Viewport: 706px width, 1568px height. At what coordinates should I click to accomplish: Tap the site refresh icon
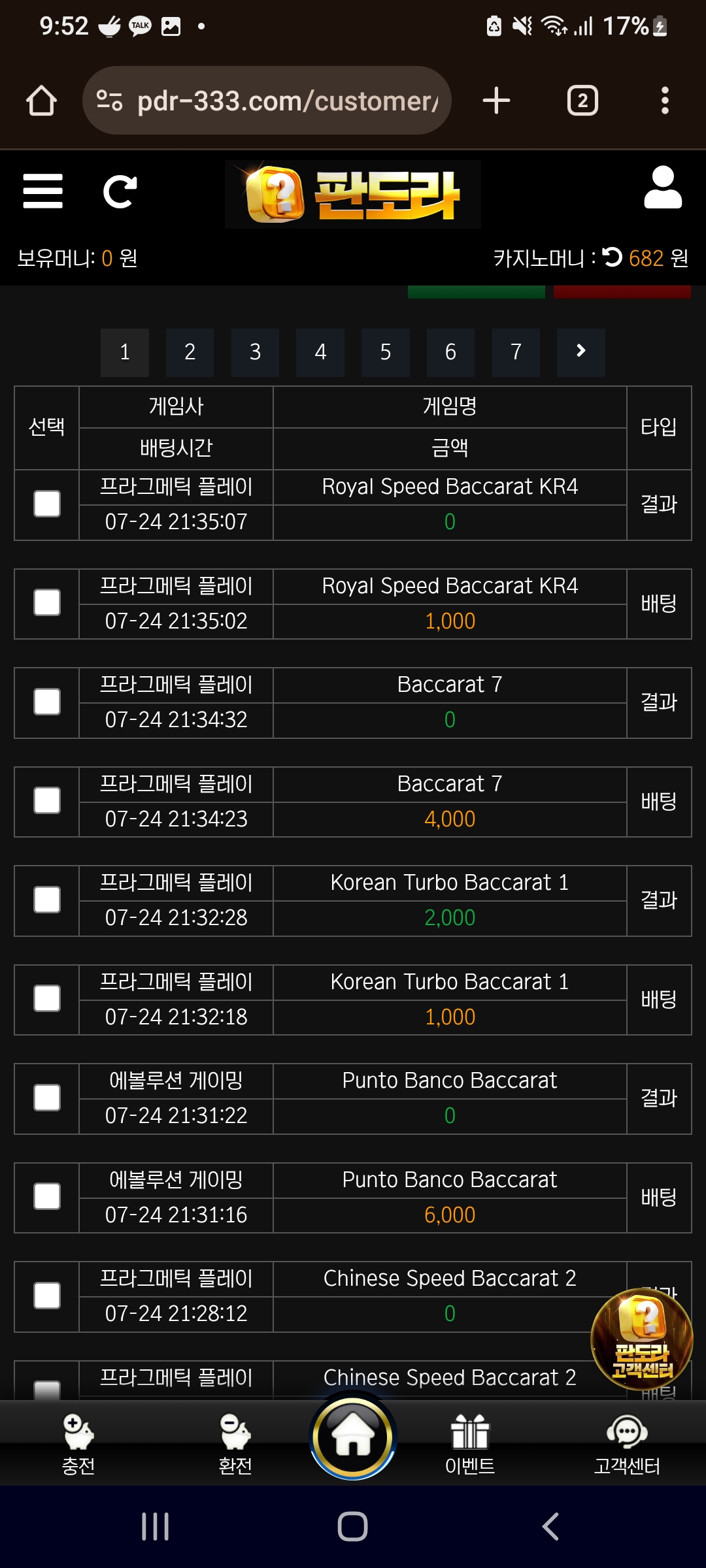click(x=120, y=191)
